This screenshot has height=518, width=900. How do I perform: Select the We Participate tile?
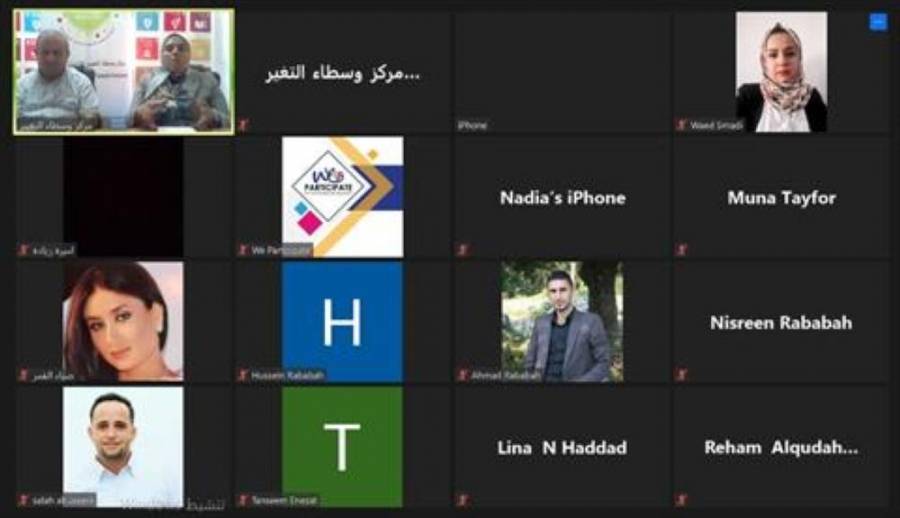tap(342, 197)
